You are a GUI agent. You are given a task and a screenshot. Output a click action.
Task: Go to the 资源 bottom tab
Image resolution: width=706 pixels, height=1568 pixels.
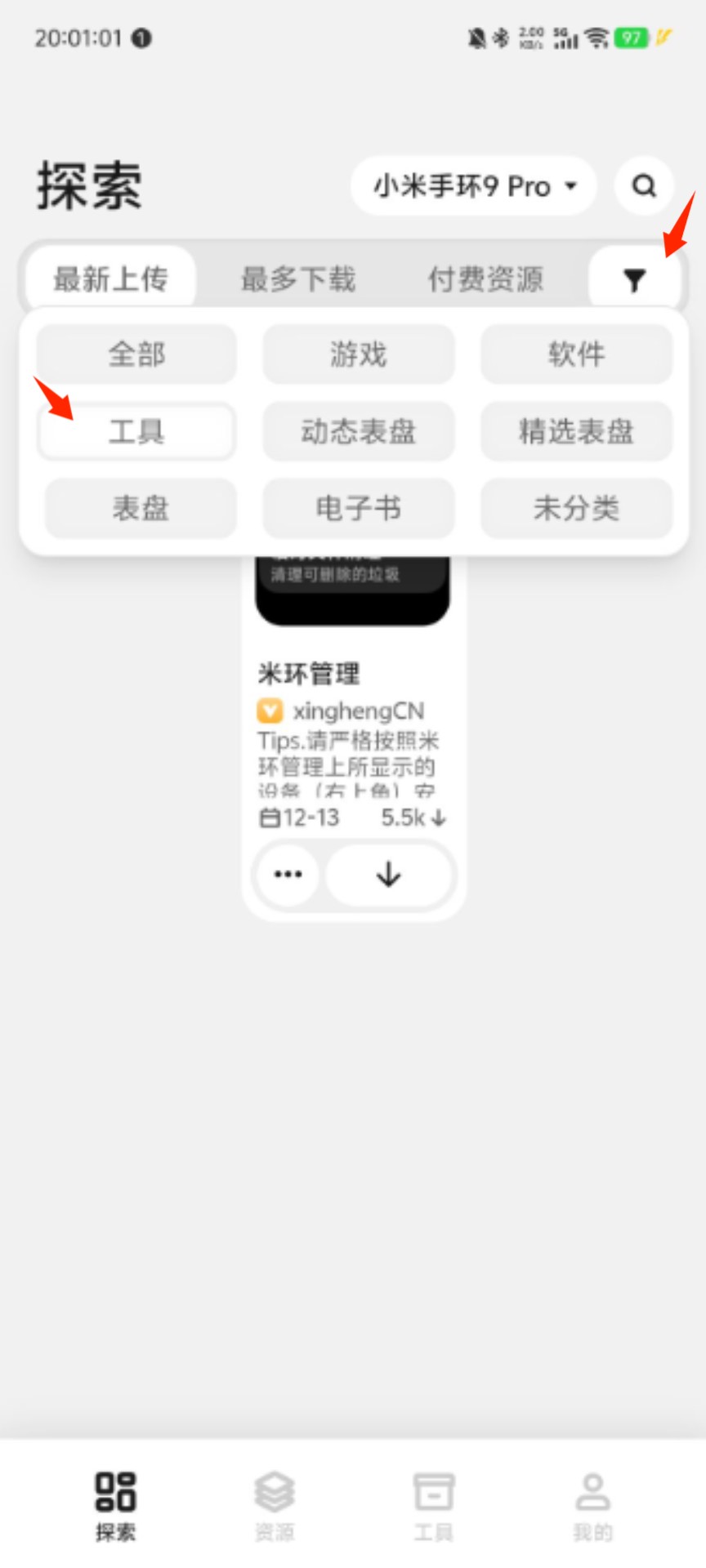click(274, 1504)
